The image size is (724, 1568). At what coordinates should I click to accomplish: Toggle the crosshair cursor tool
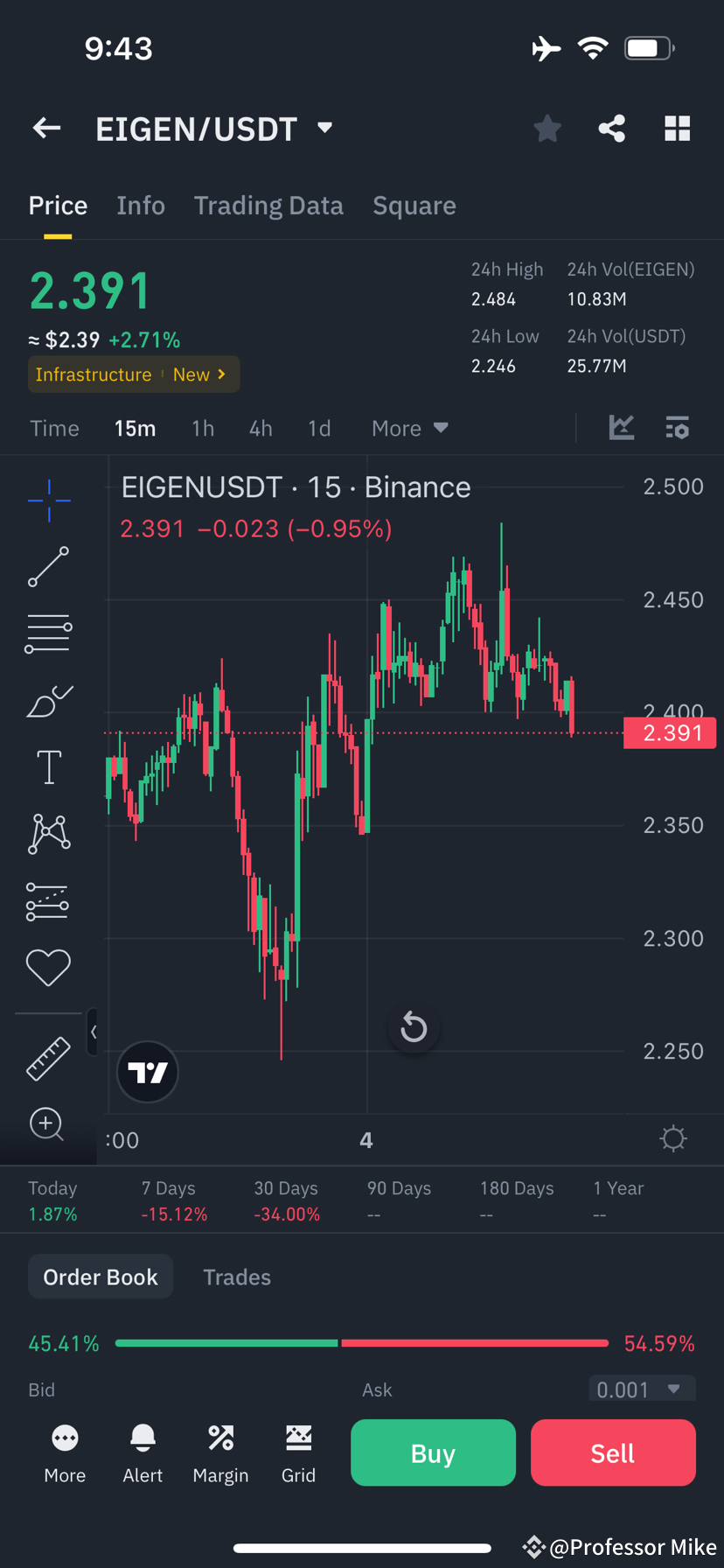tap(48, 500)
